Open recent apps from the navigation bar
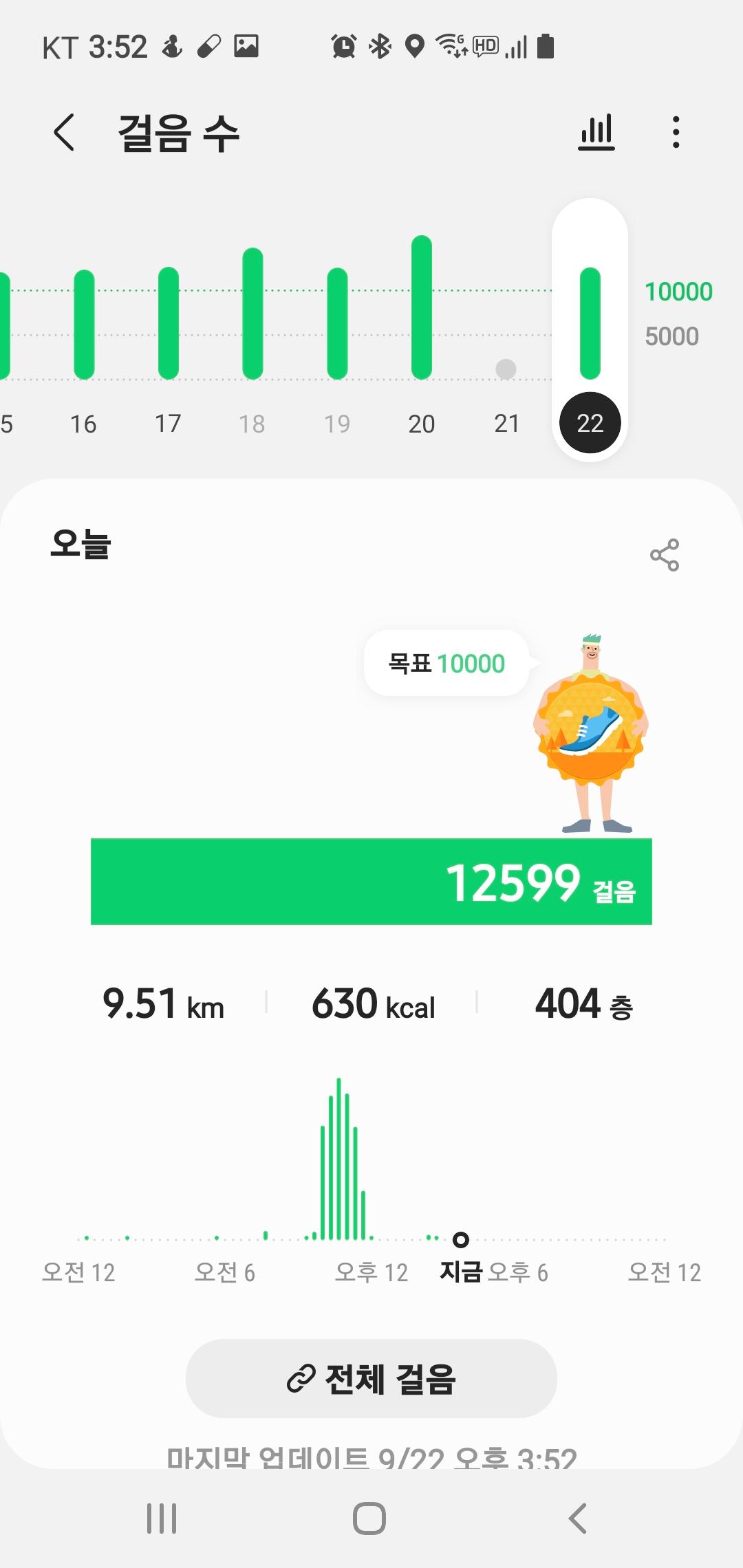743x1568 pixels. click(x=162, y=1518)
